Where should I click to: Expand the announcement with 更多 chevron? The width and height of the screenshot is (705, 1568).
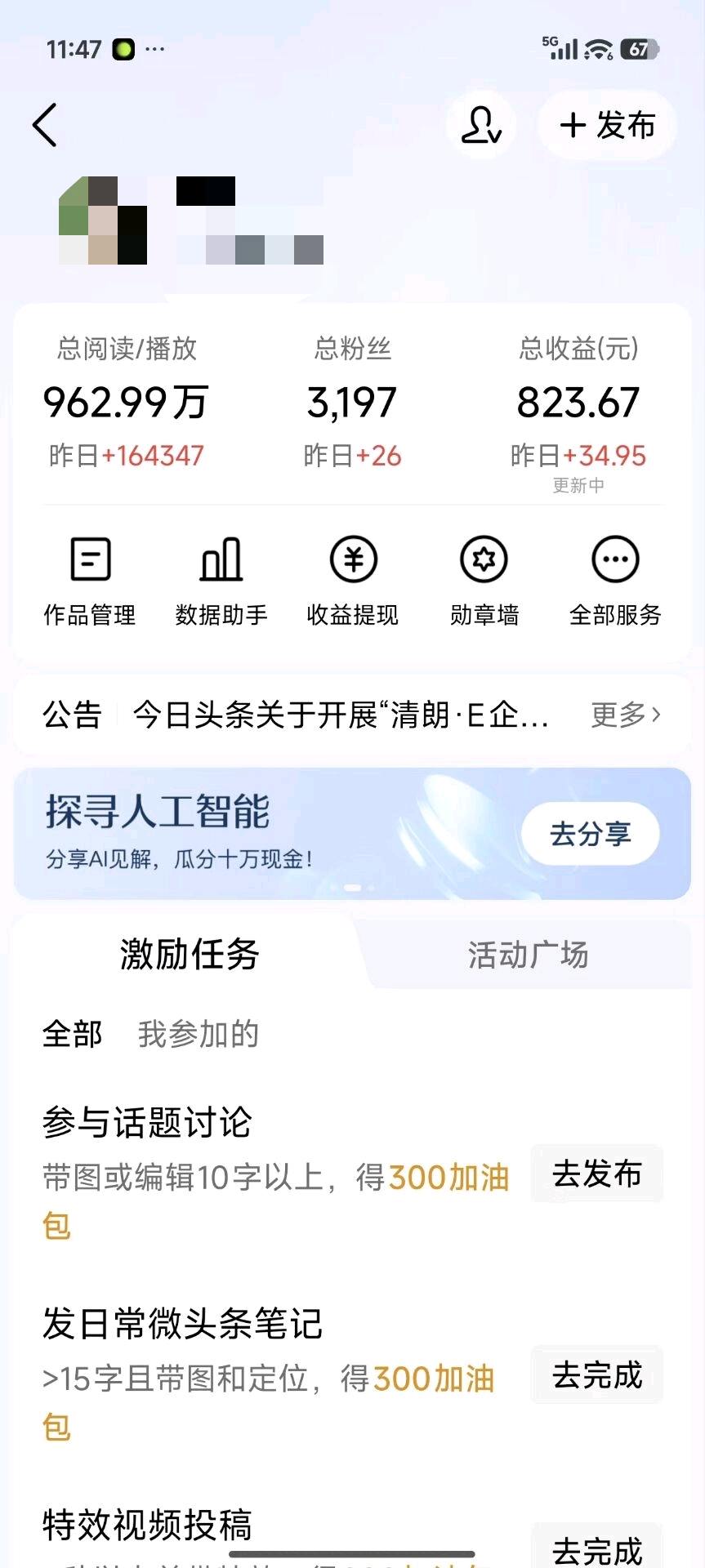pyautogui.click(x=626, y=714)
